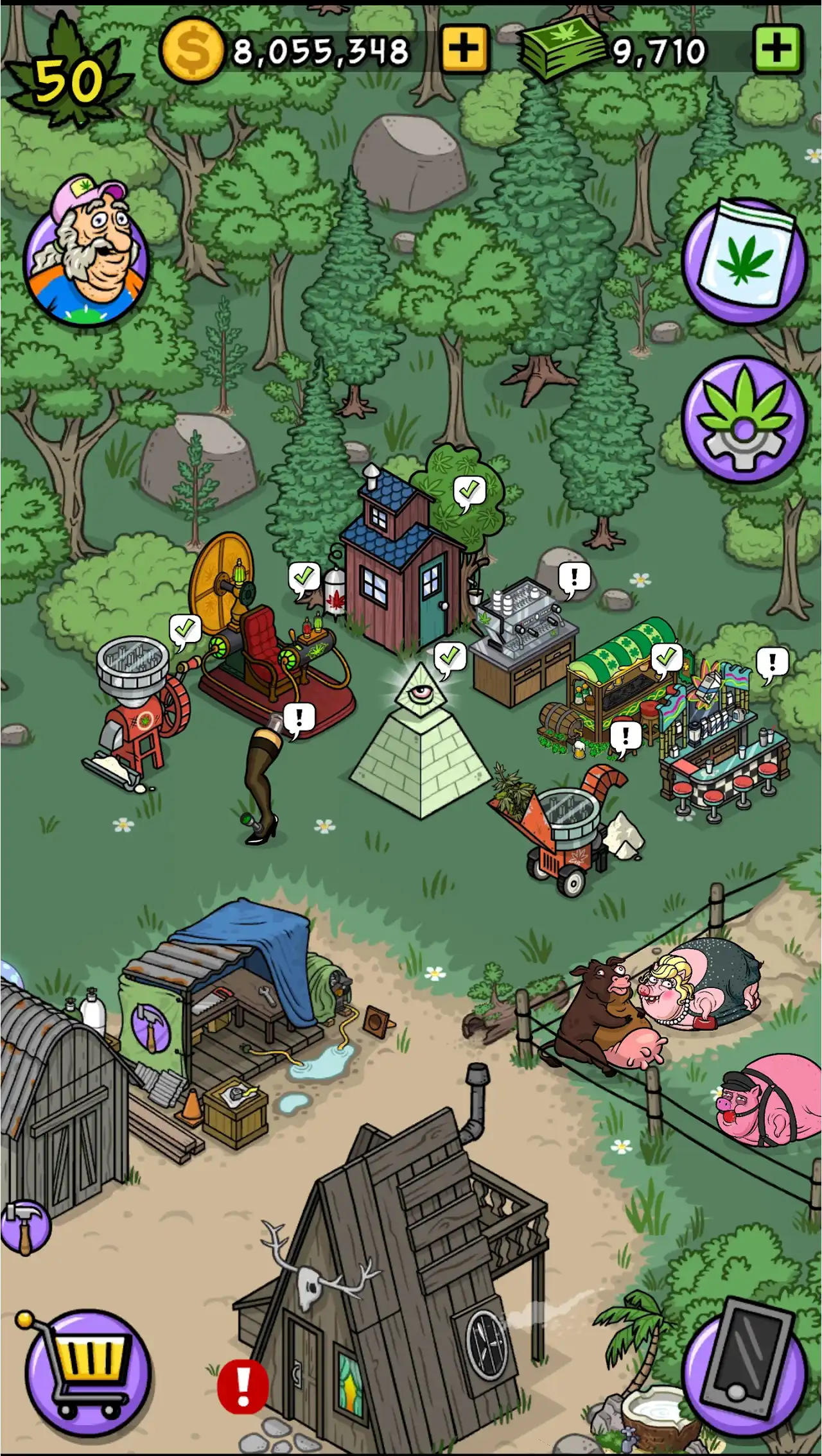The width and height of the screenshot is (822, 1456).
Task: Tap the red exclamation alert badge
Action: coord(243,1386)
